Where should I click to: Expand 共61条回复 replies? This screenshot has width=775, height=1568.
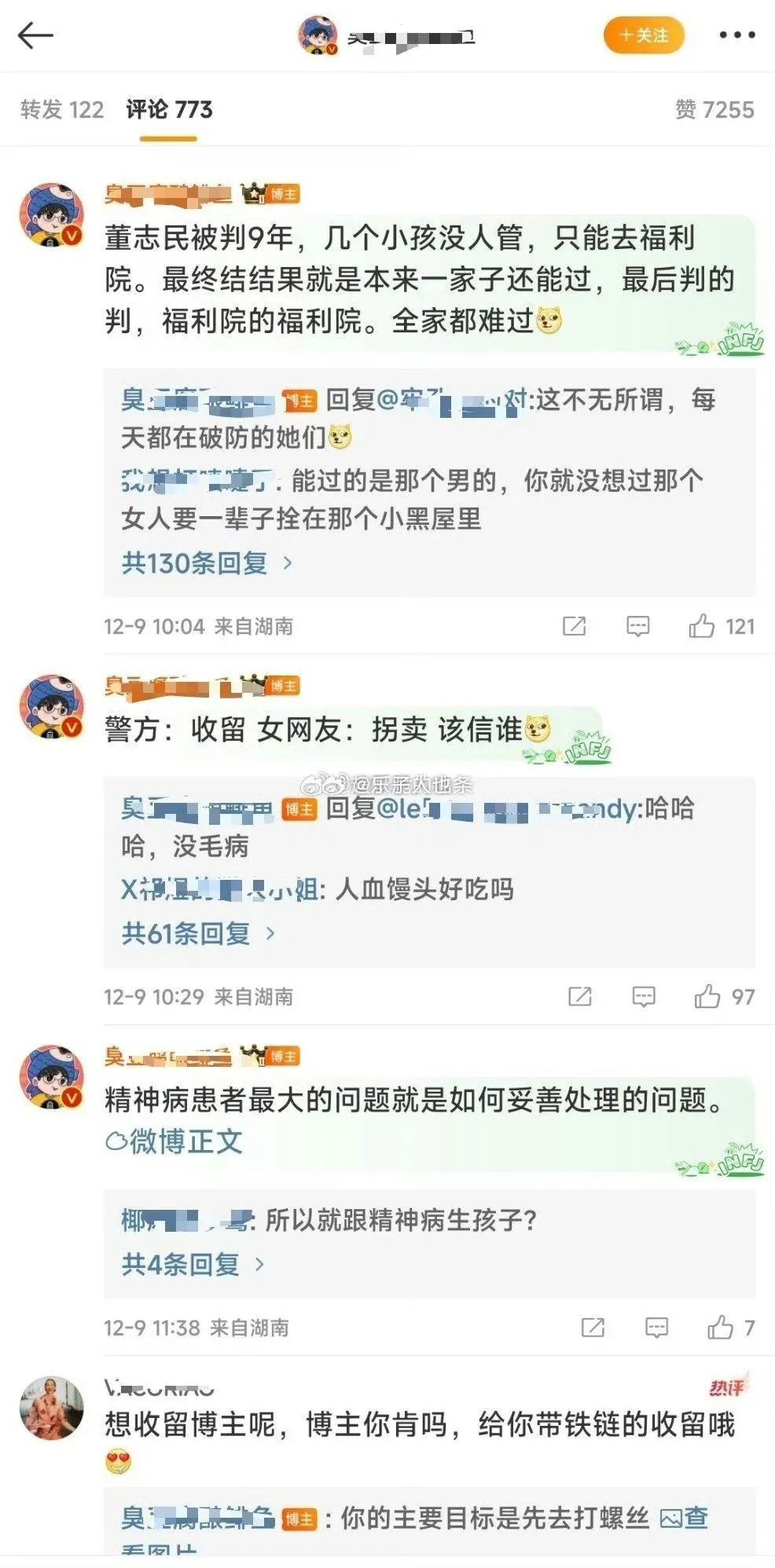click(197, 933)
